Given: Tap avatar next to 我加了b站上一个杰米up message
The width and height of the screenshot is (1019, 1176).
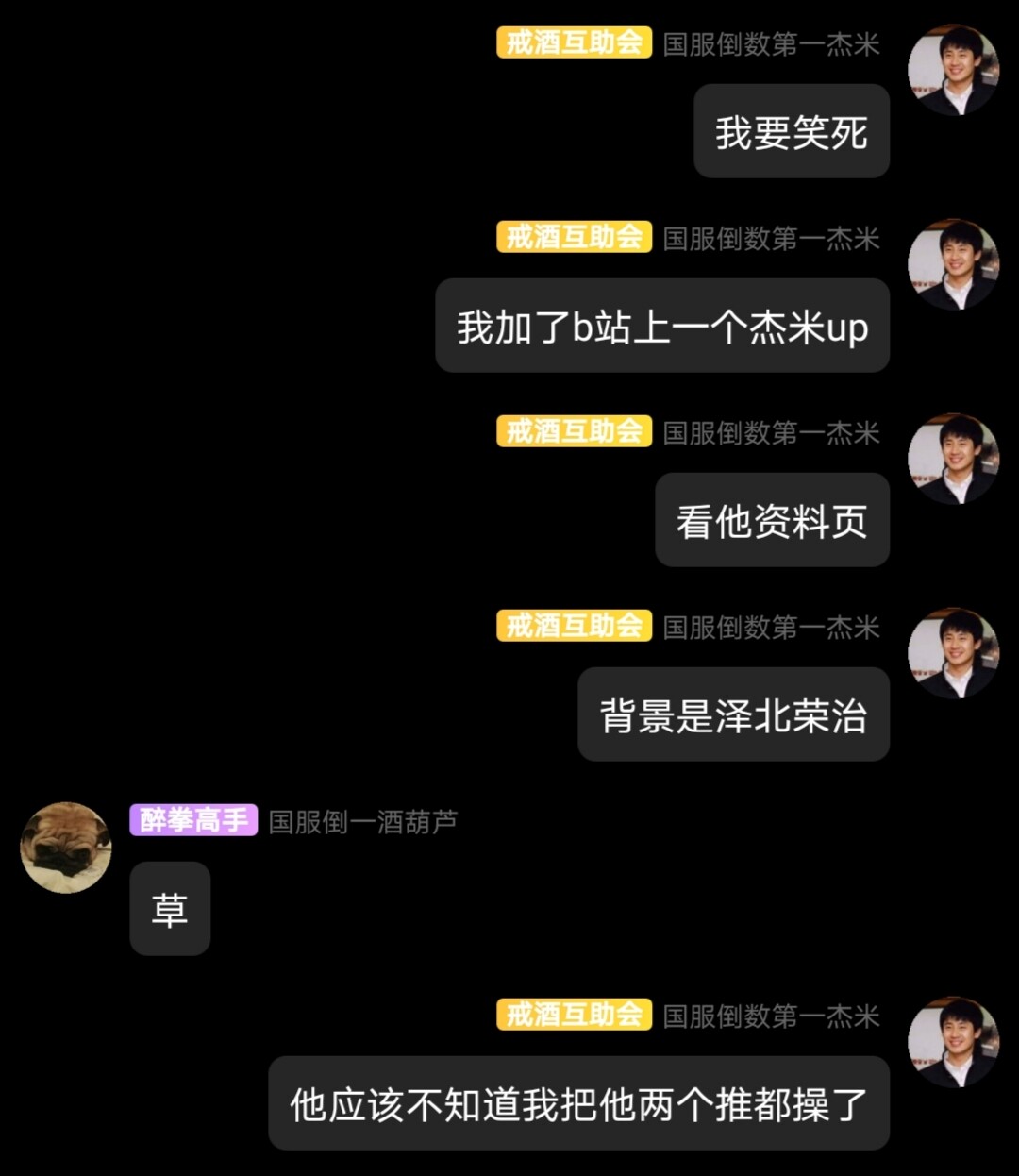Looking at the screenshot, I should (x=953, y=265).
